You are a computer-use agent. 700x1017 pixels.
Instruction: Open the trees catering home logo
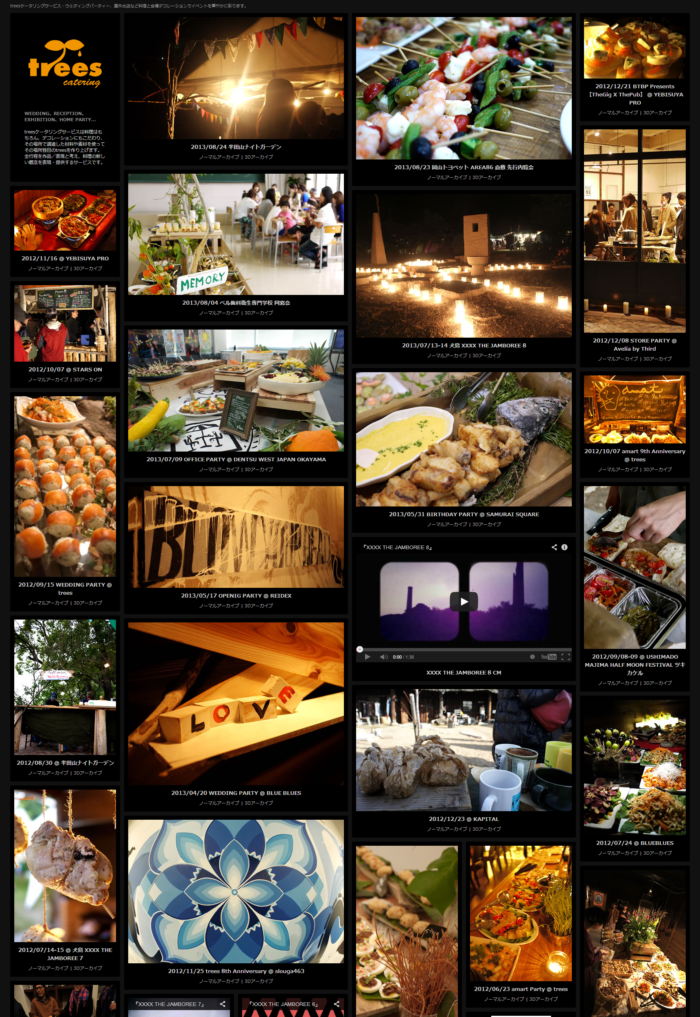coord(65,63)
